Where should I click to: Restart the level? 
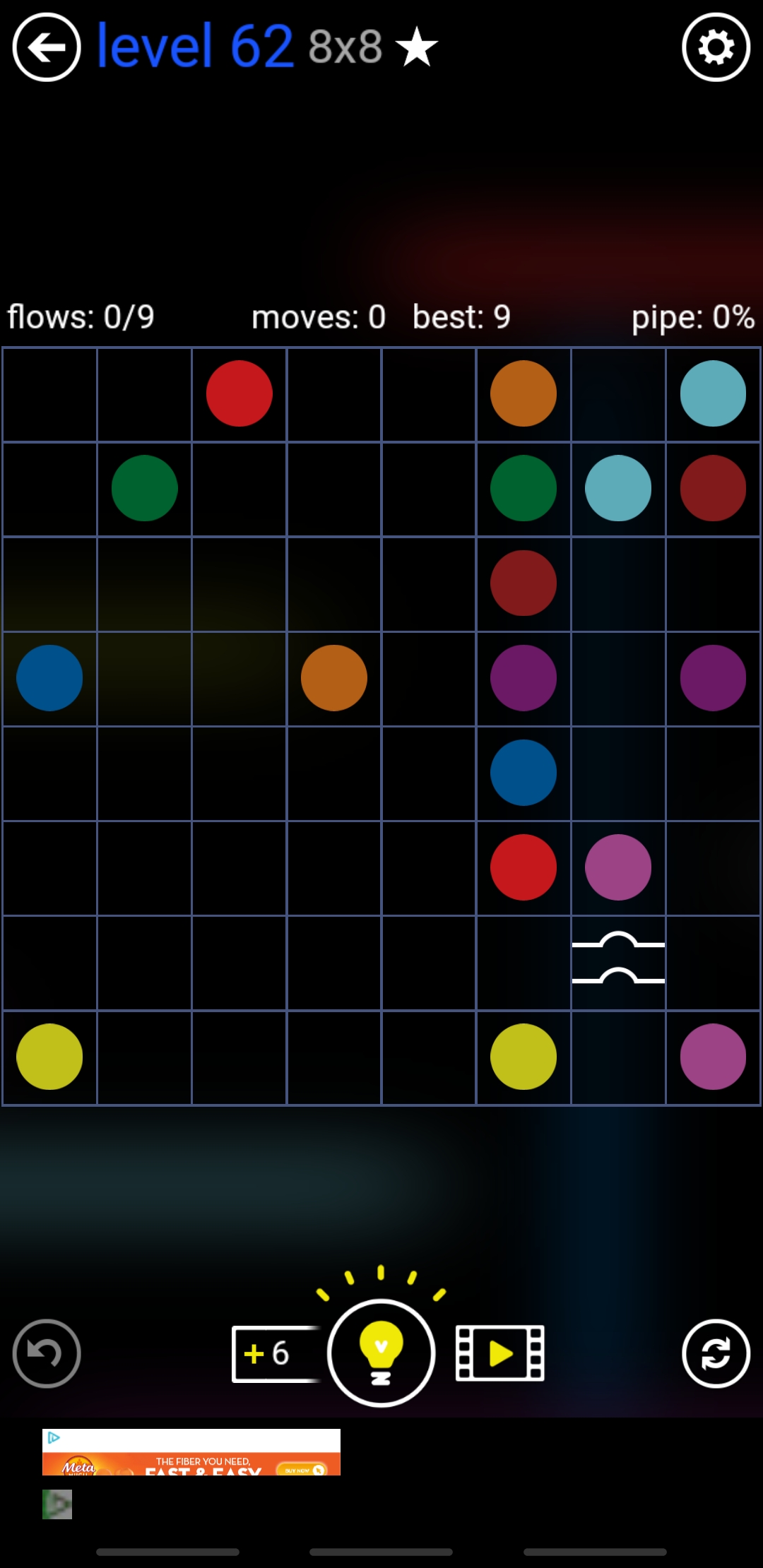(x=716, y=1353)
